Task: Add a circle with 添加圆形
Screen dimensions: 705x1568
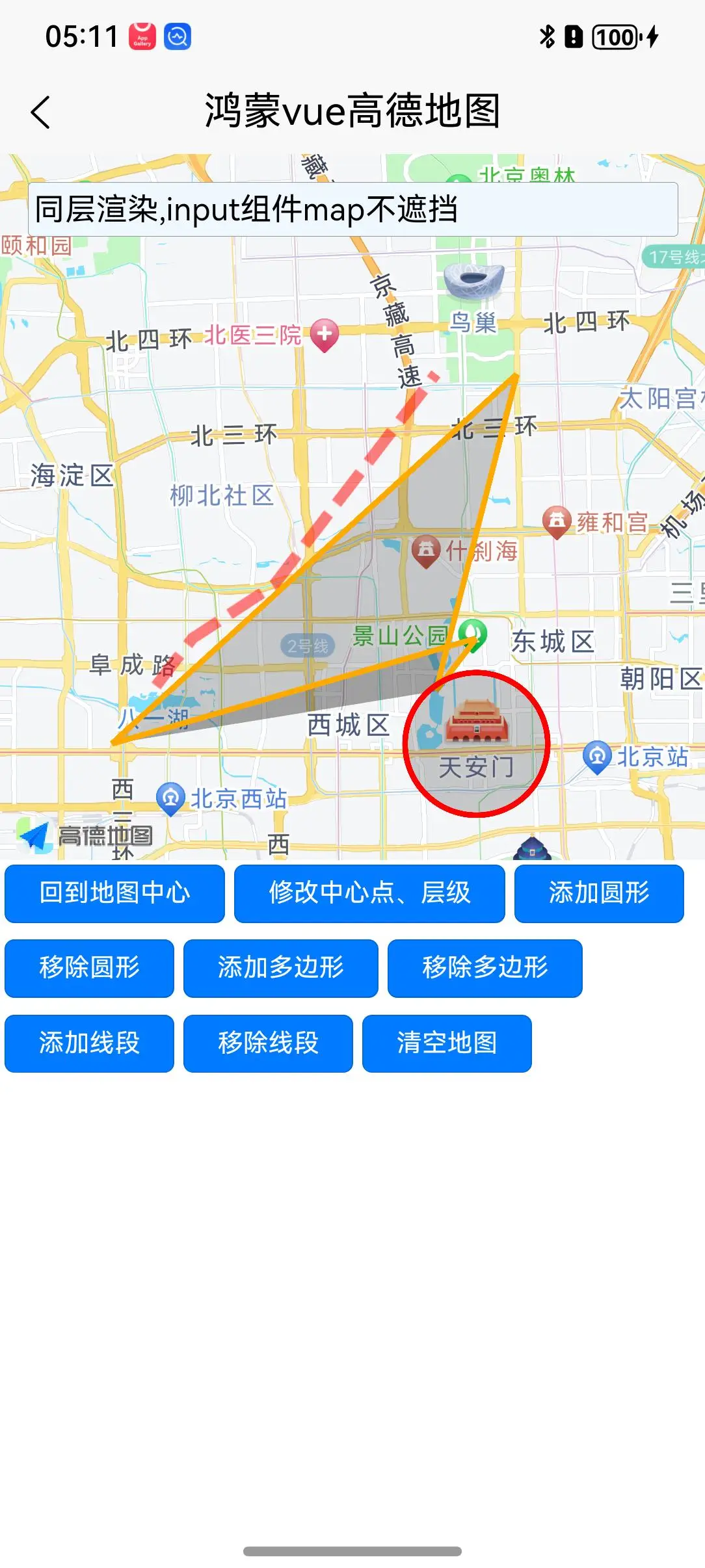Action: pyautogui.click(x=598, y=893)
